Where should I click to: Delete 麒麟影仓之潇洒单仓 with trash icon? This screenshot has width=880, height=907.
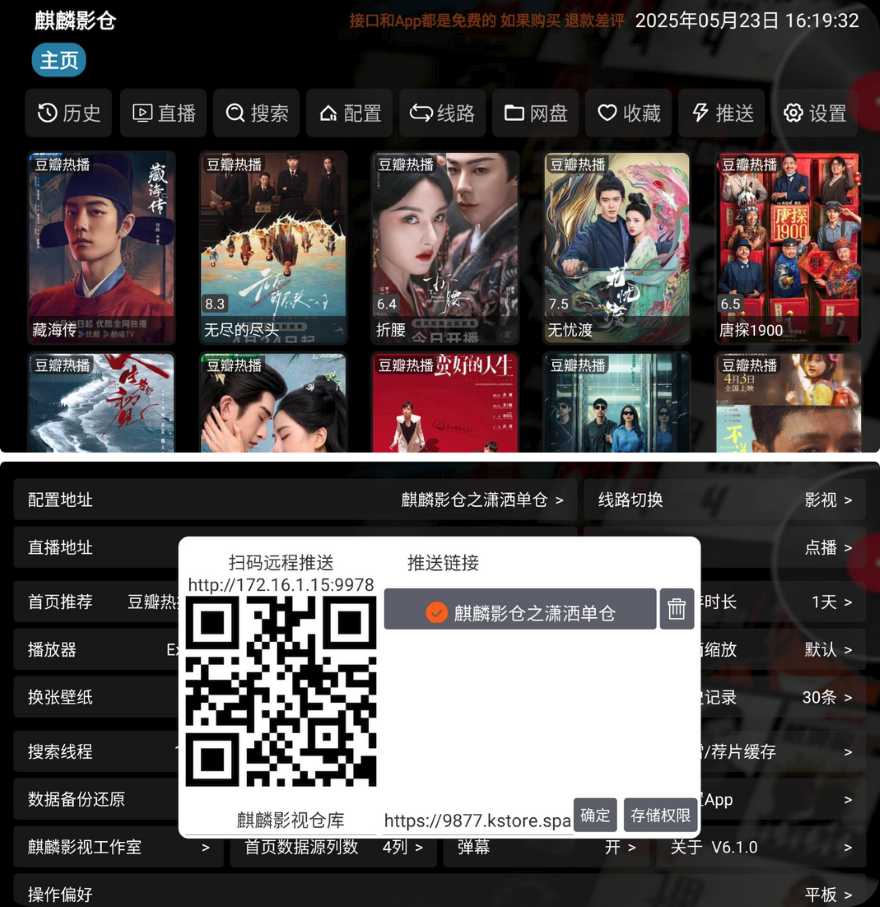(676, 608)
